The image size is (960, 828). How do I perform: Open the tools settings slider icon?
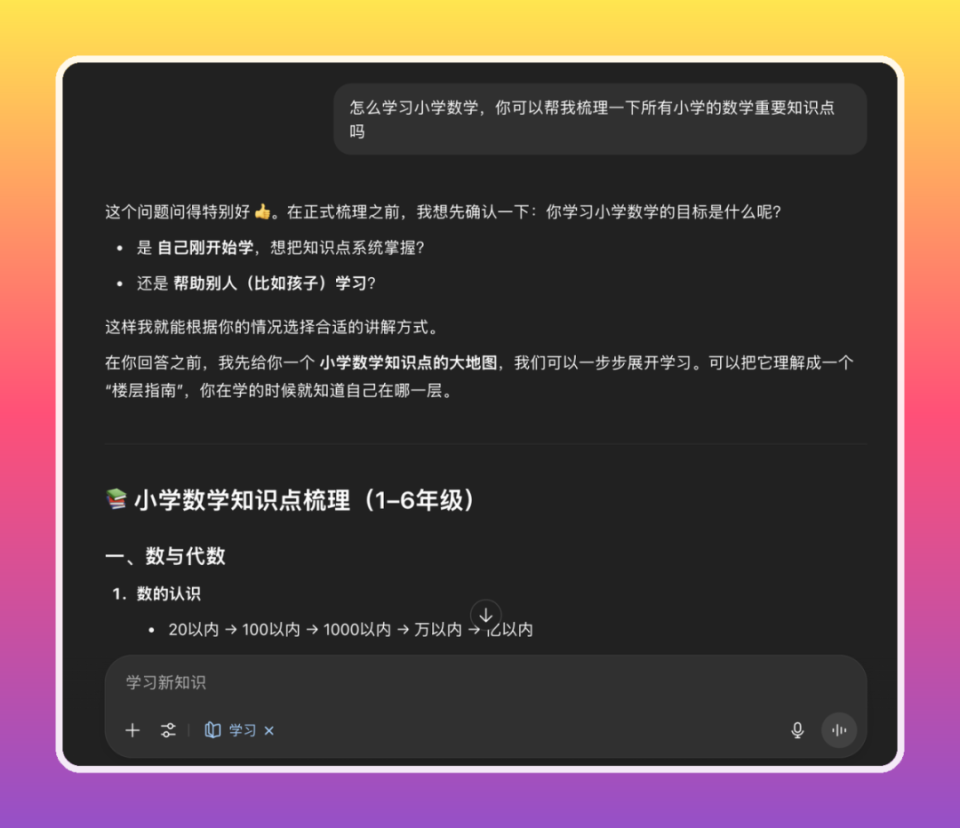click(x=168, y=730)
